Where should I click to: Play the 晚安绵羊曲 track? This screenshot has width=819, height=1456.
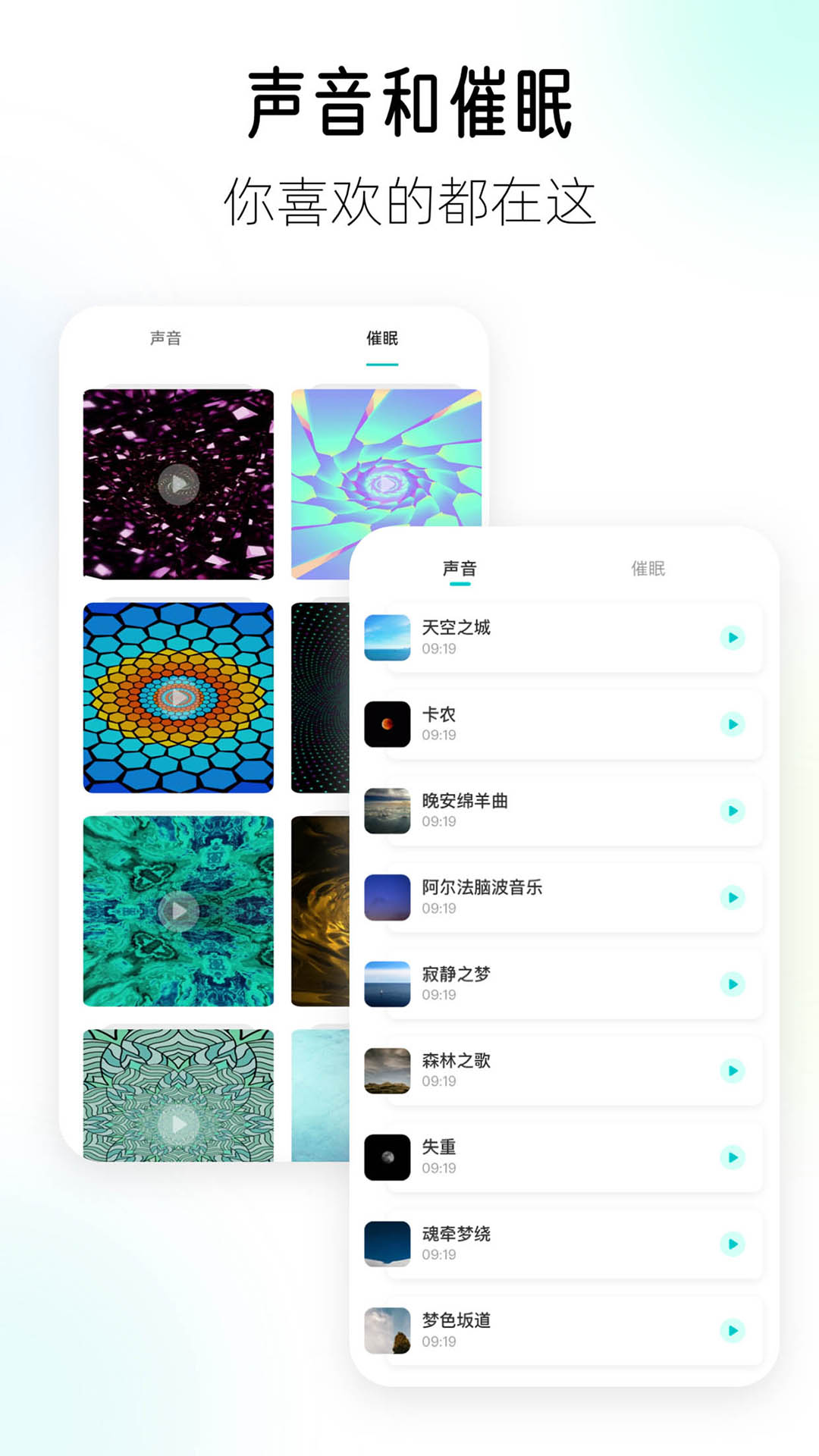(x=732, y=812)
